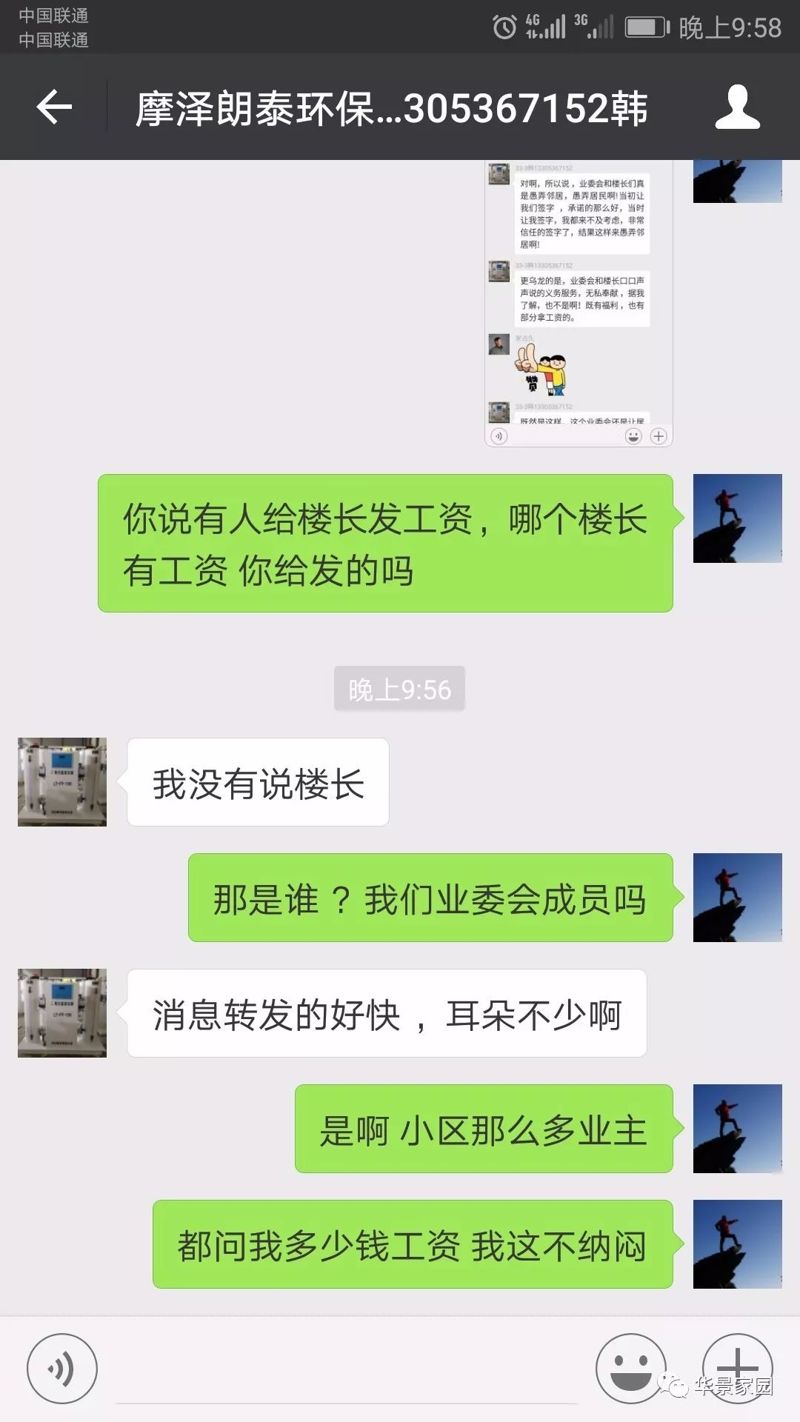Switch to voice message input

click(x=62, y=1369)
